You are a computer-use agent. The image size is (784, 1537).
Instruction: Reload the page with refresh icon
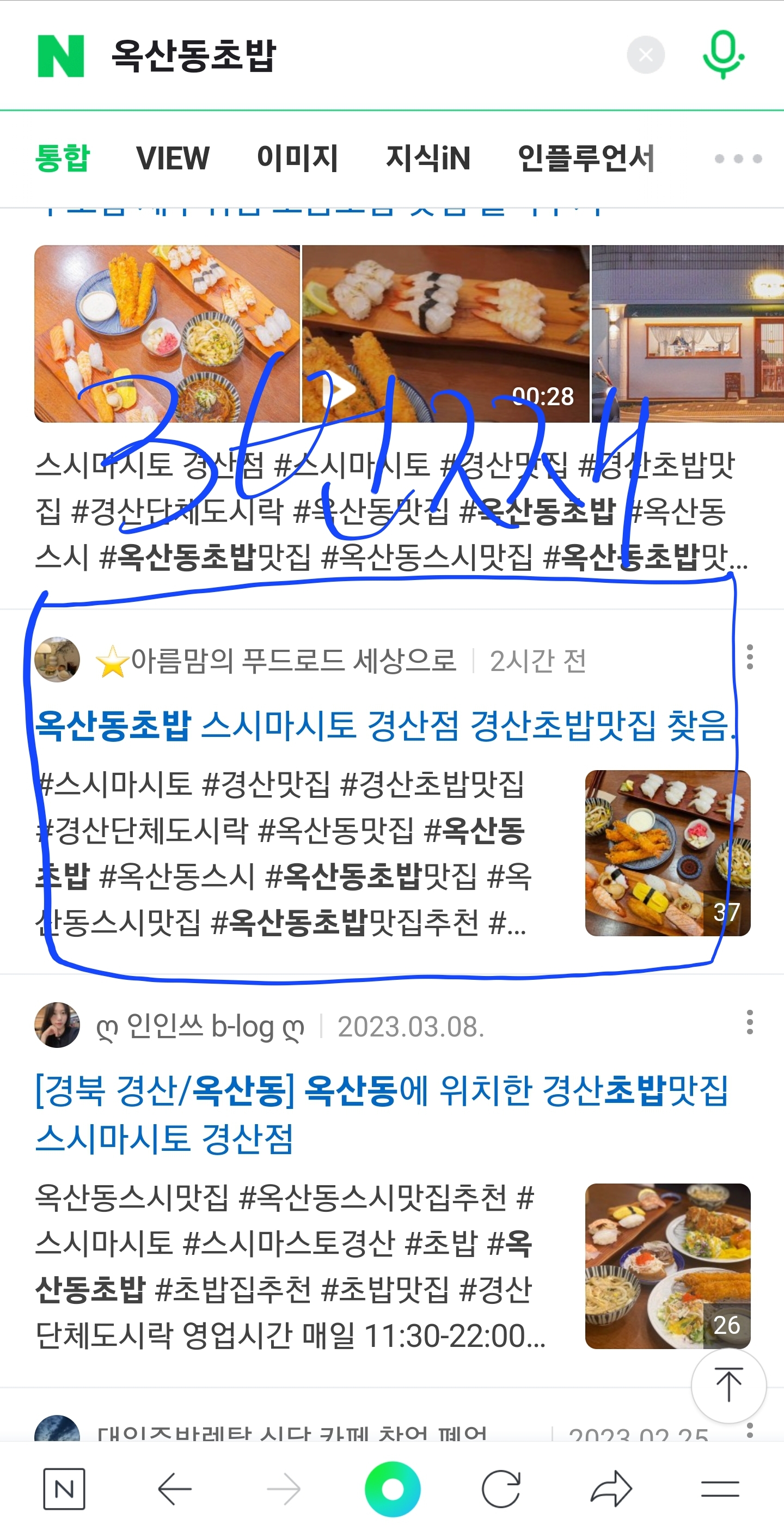[500, 1489]
